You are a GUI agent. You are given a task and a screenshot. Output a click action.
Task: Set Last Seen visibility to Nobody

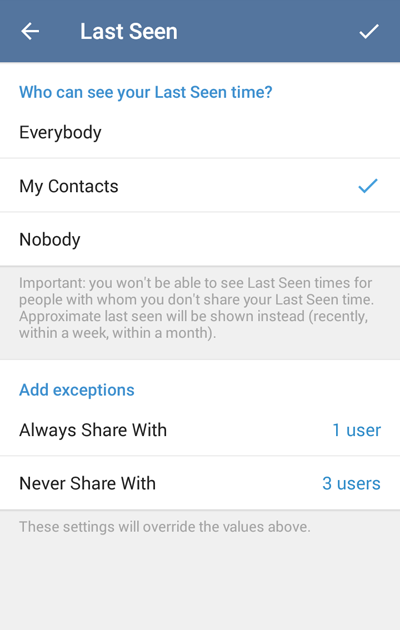200,239
